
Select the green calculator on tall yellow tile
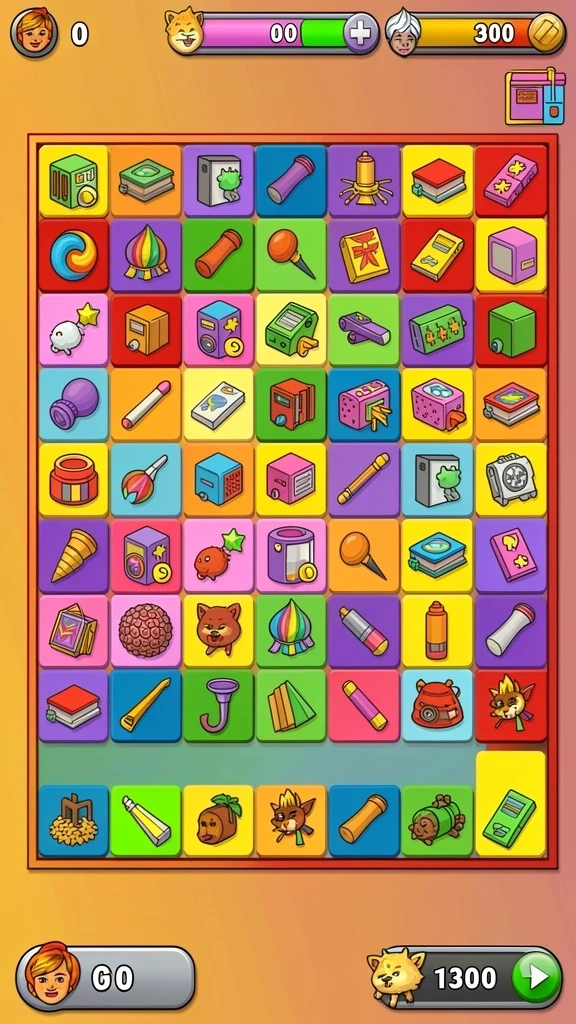tap(511, 803)
